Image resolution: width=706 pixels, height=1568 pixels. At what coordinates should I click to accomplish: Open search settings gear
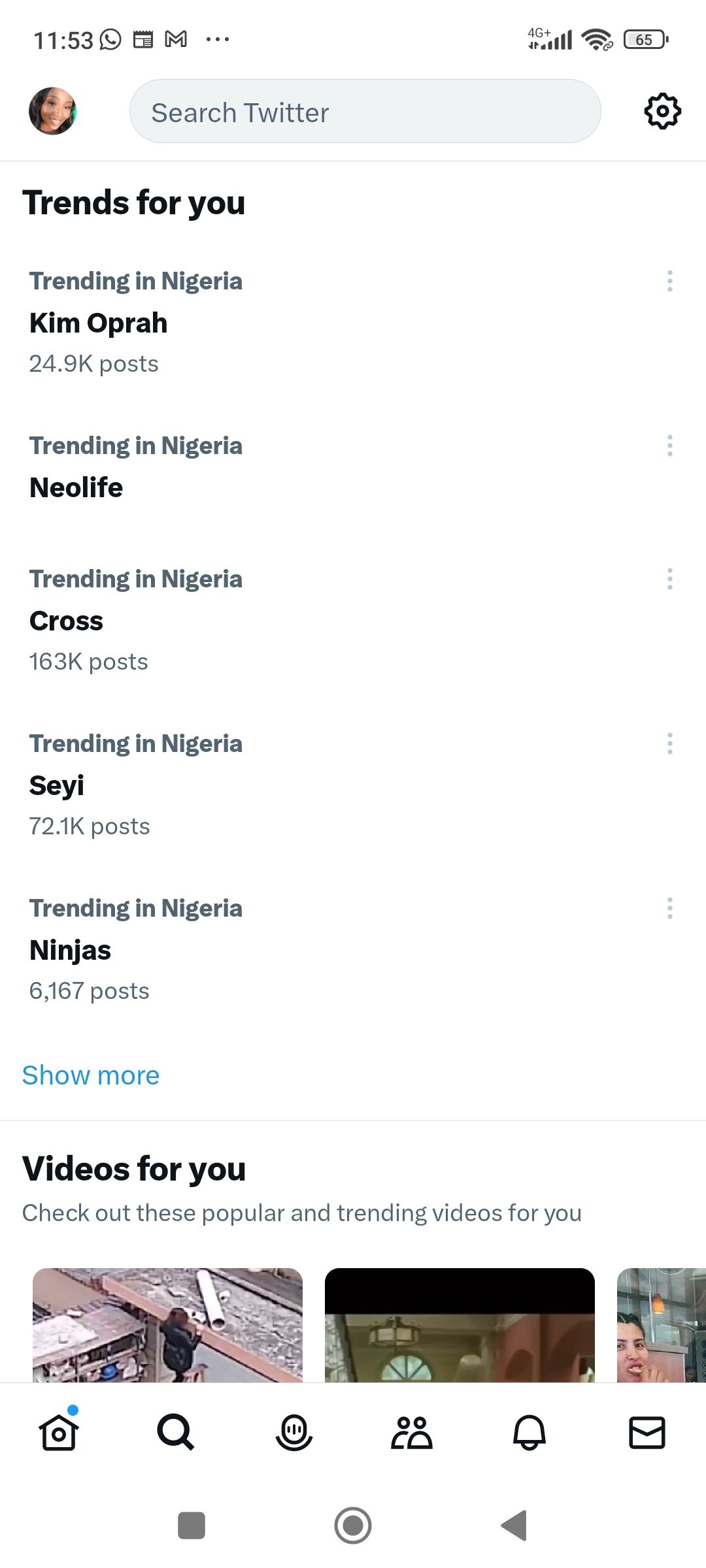tap(662, 111)
